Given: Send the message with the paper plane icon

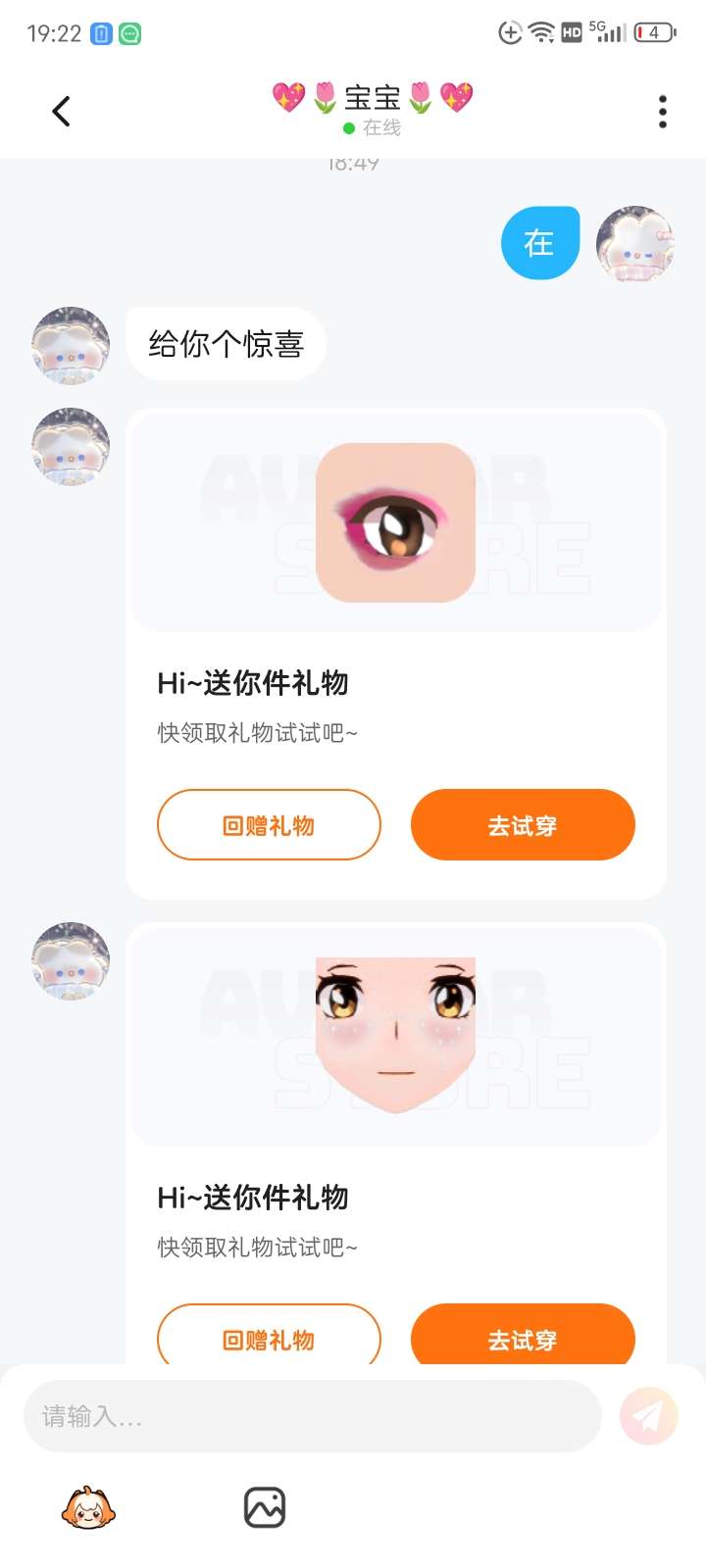Looking at the screenshot, I should 649,1416.
